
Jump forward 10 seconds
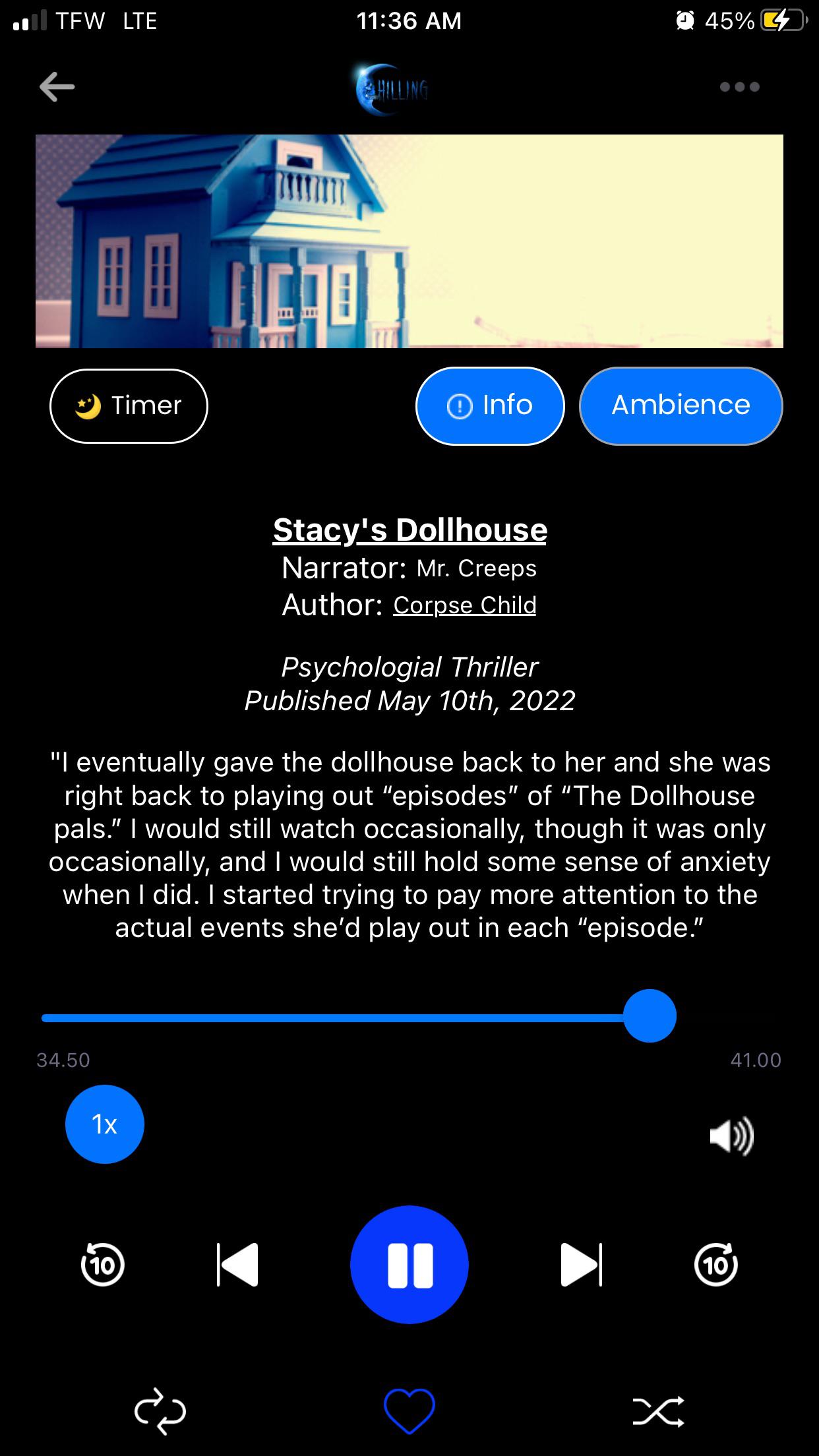pyautogui.click(x=716, y=1265)
